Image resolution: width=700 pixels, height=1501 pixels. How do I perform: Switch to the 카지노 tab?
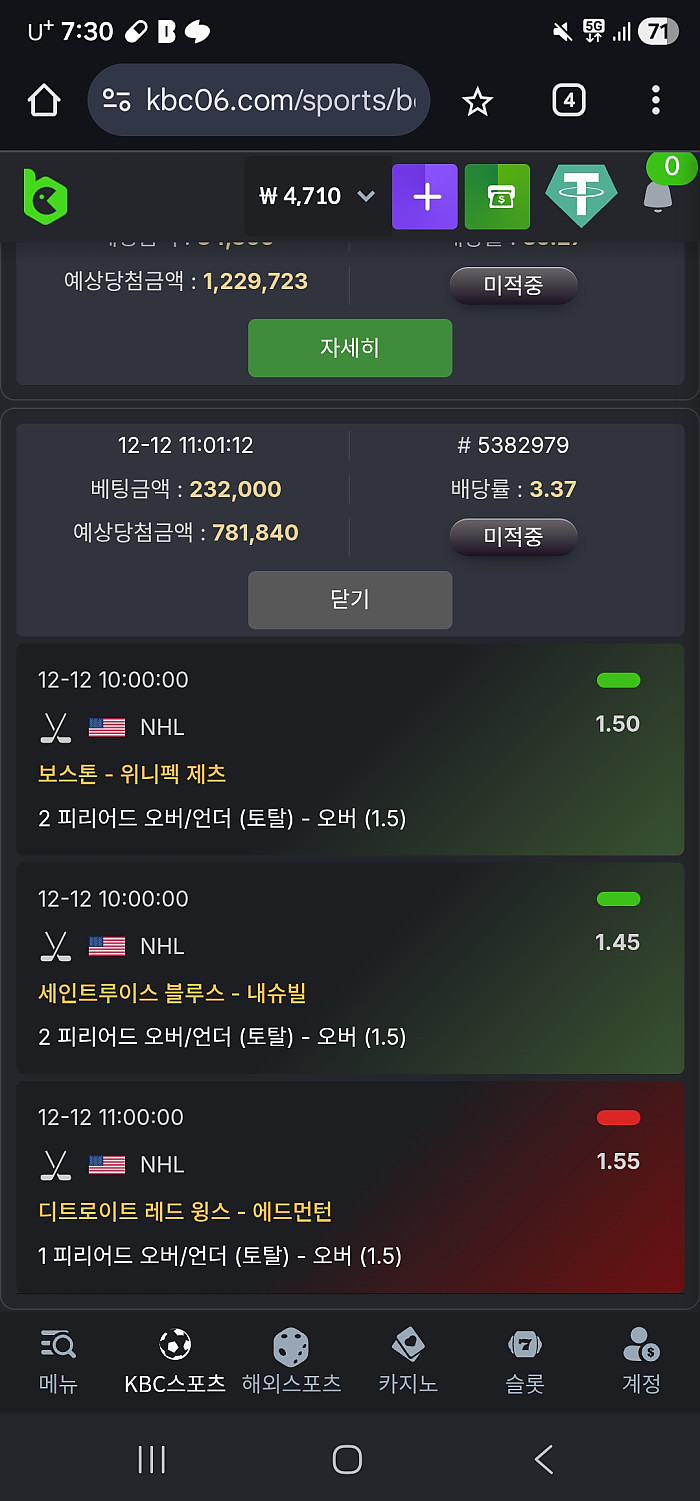coord(408,1362)
